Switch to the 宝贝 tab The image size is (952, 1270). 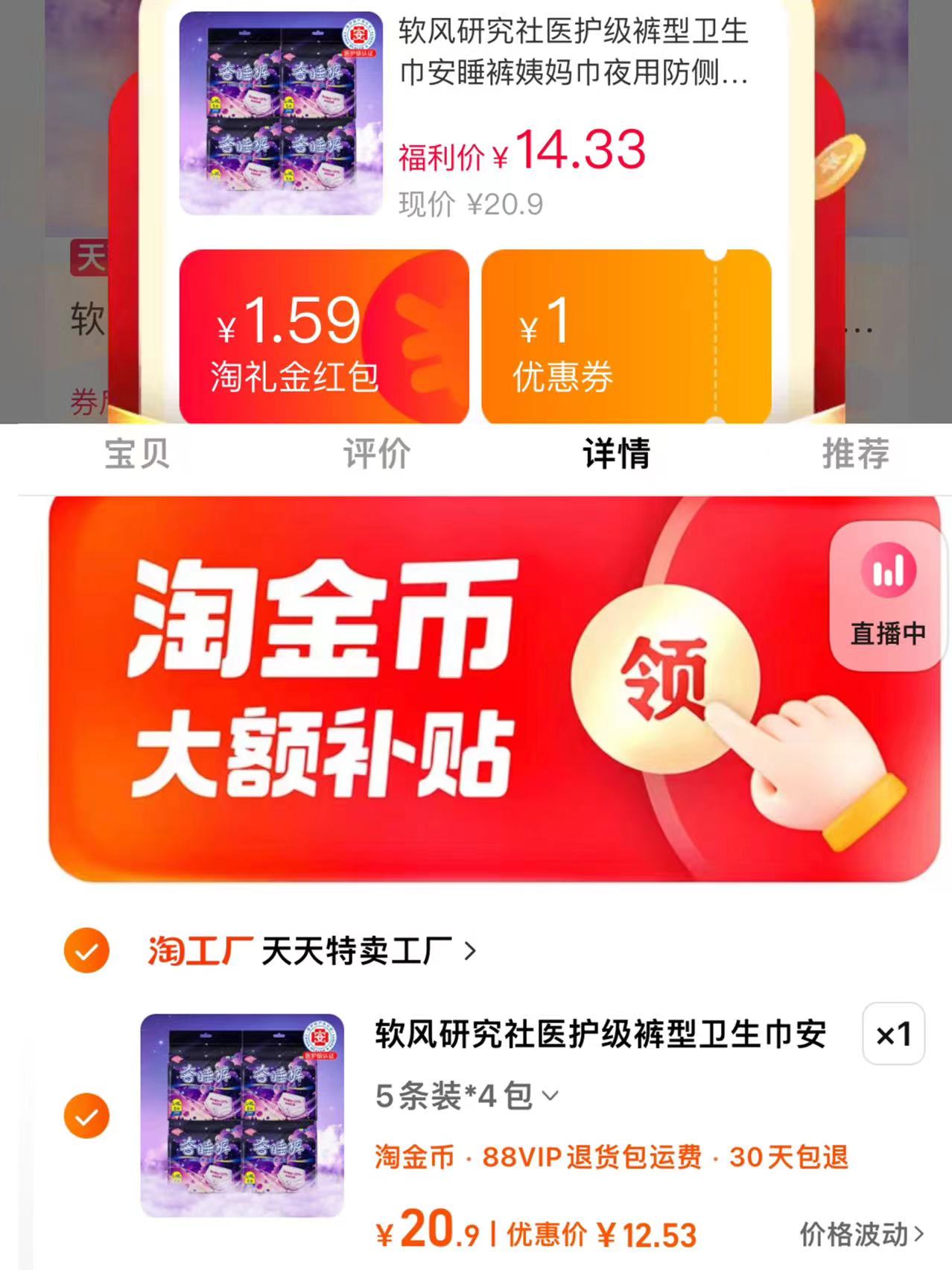136,456
